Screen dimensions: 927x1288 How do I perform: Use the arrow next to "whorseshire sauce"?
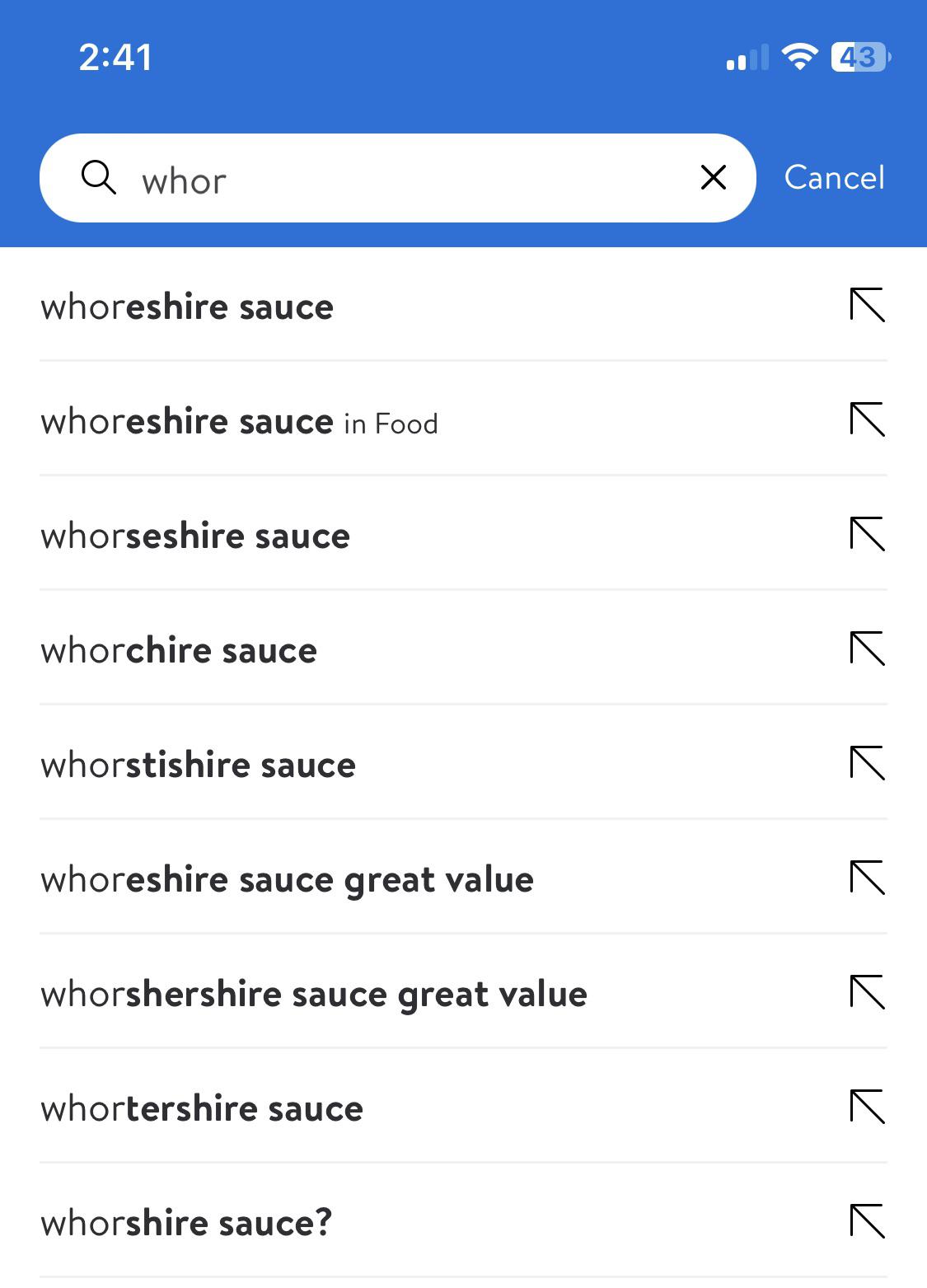coord(867,534)
